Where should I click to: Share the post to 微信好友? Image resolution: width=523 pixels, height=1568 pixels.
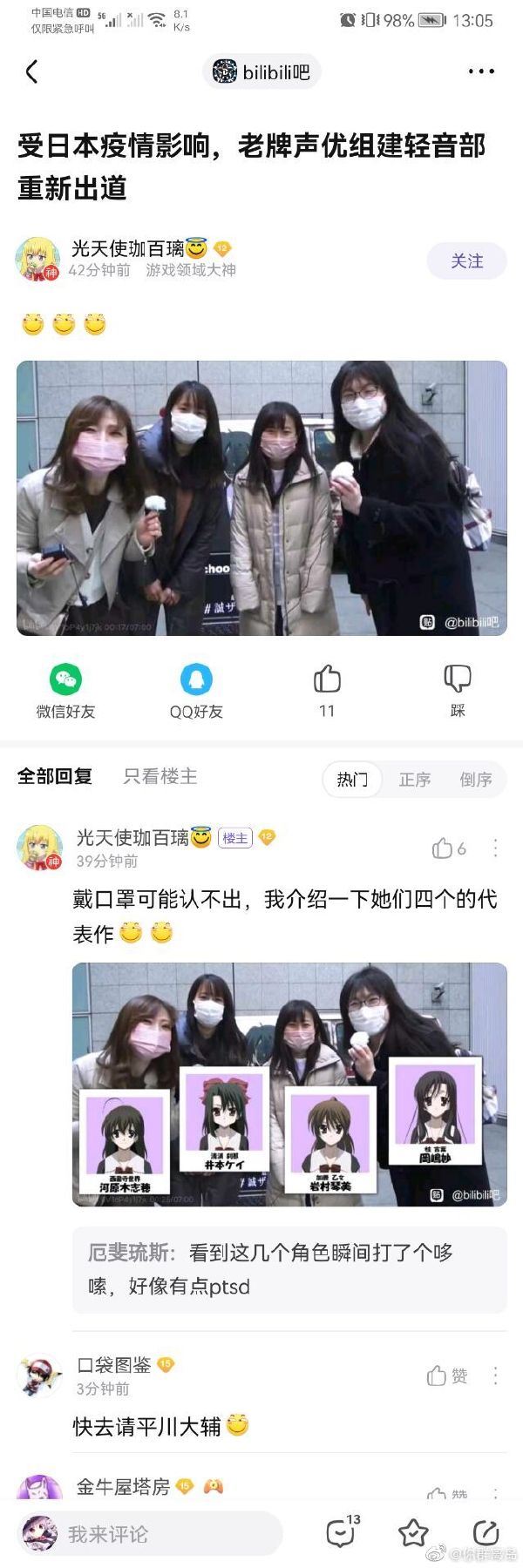[65, 692]
